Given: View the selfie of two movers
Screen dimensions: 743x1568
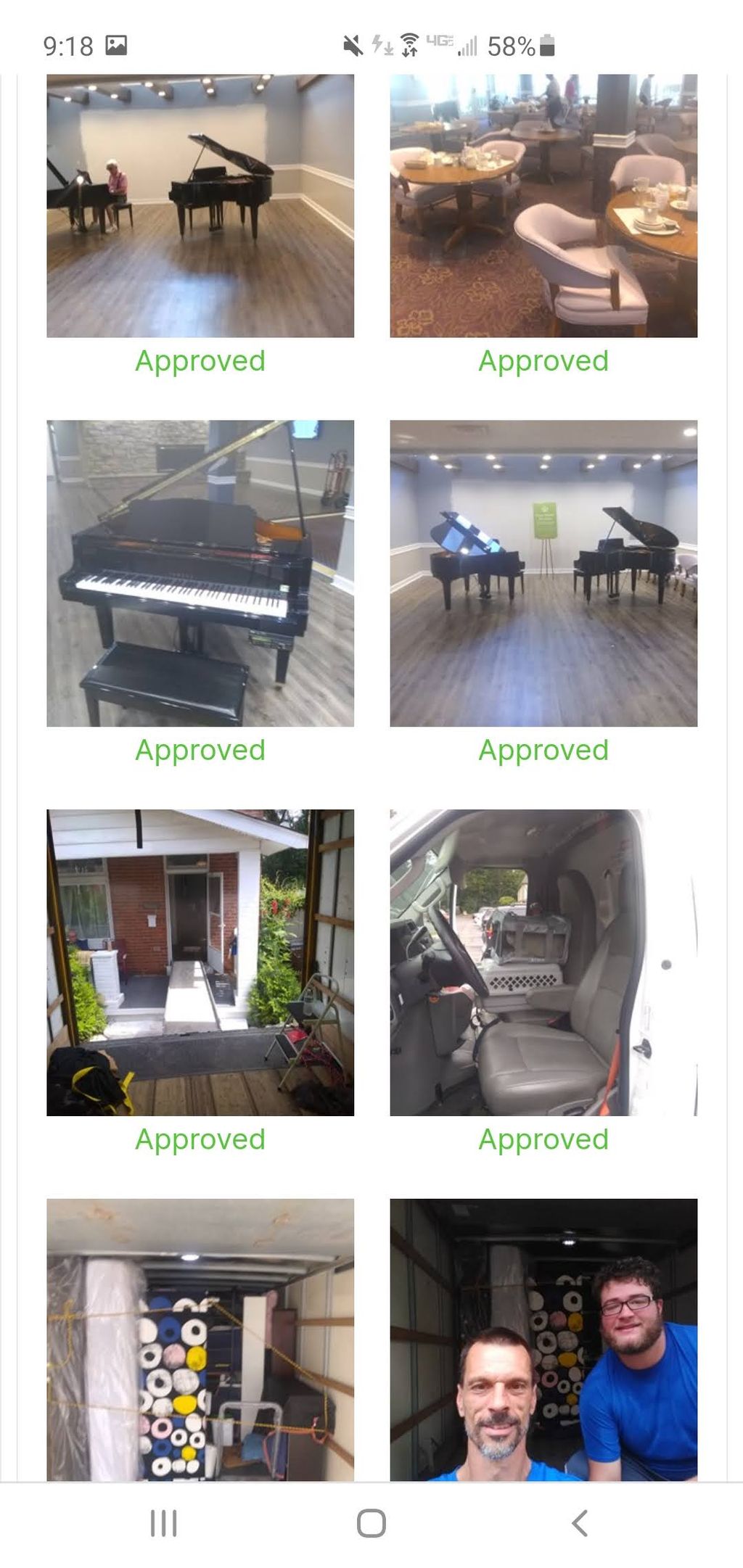Looking at the screenshot, I should [543, 1339].
